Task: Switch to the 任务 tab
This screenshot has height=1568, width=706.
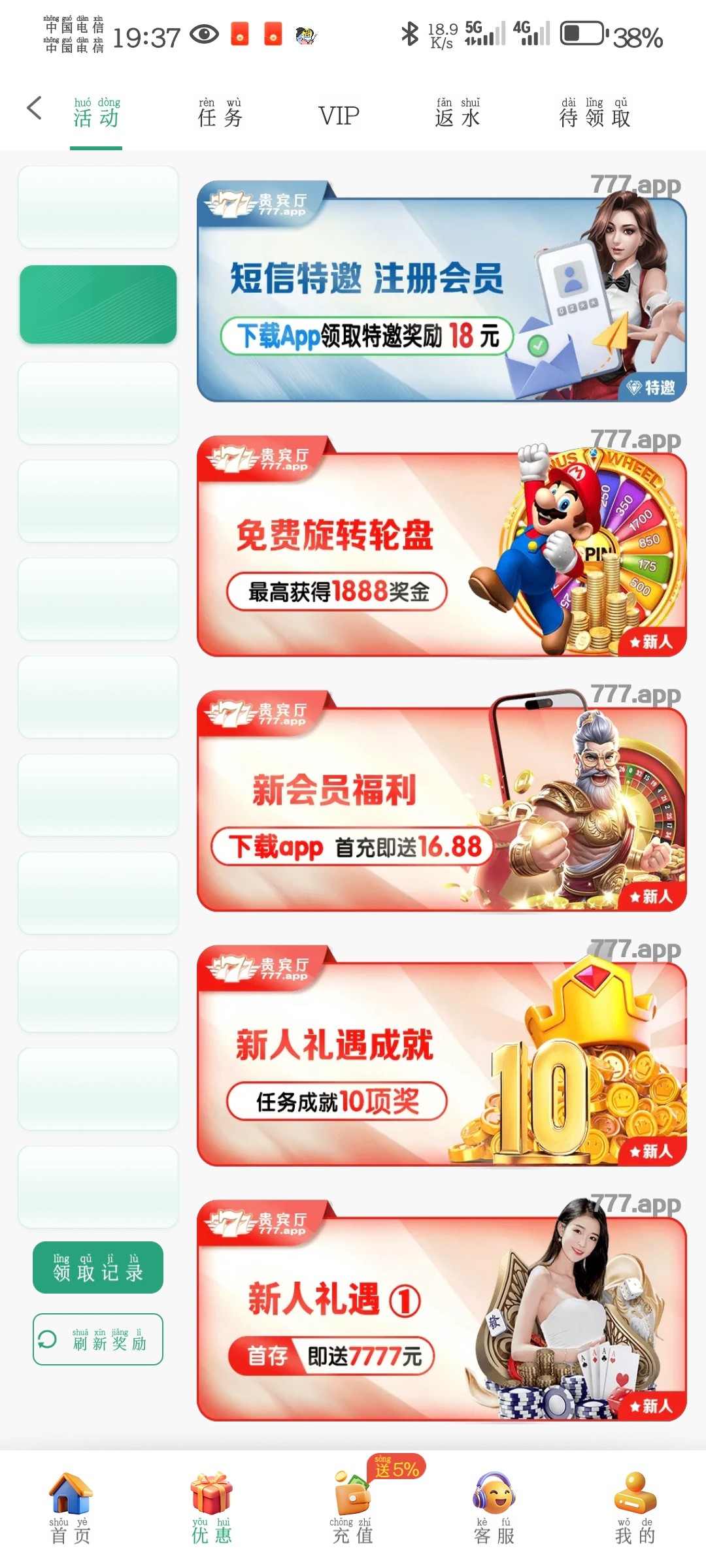Action: click(220, 114)
